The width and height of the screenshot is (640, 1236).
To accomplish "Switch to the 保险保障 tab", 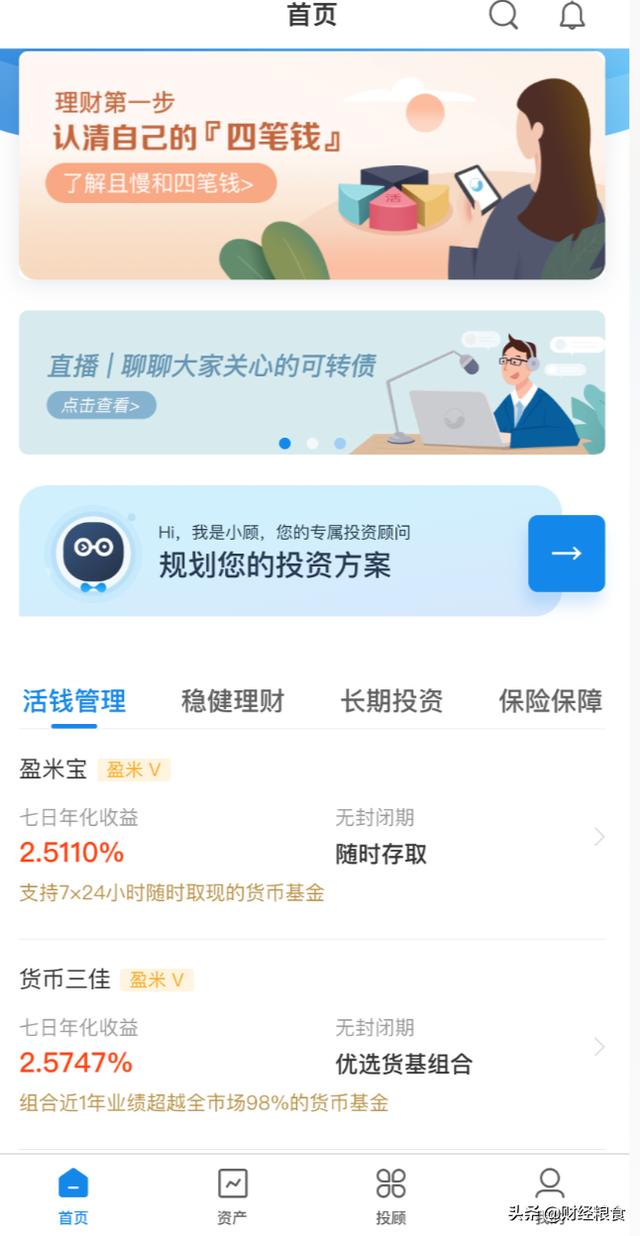I will [x=550, y=701].
